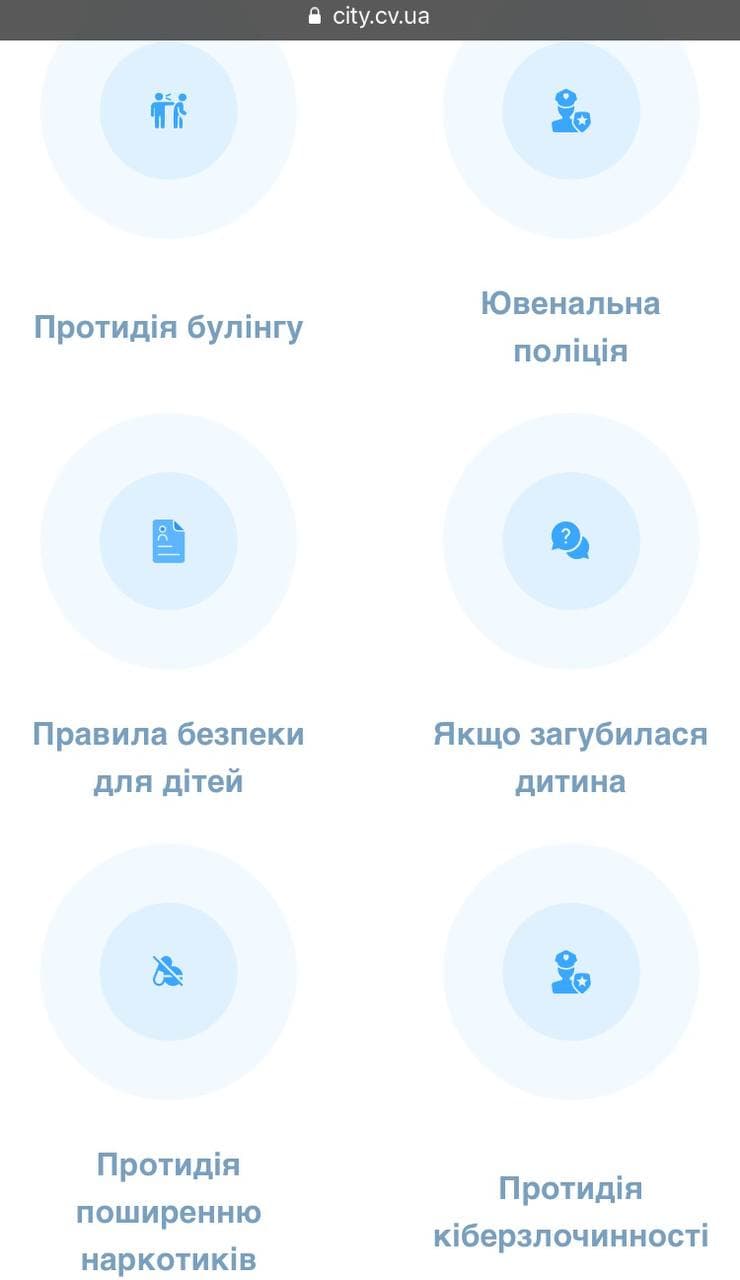Open the Ювенальна поліція section
The image size is (740, 1280).
tap(570, 327)
